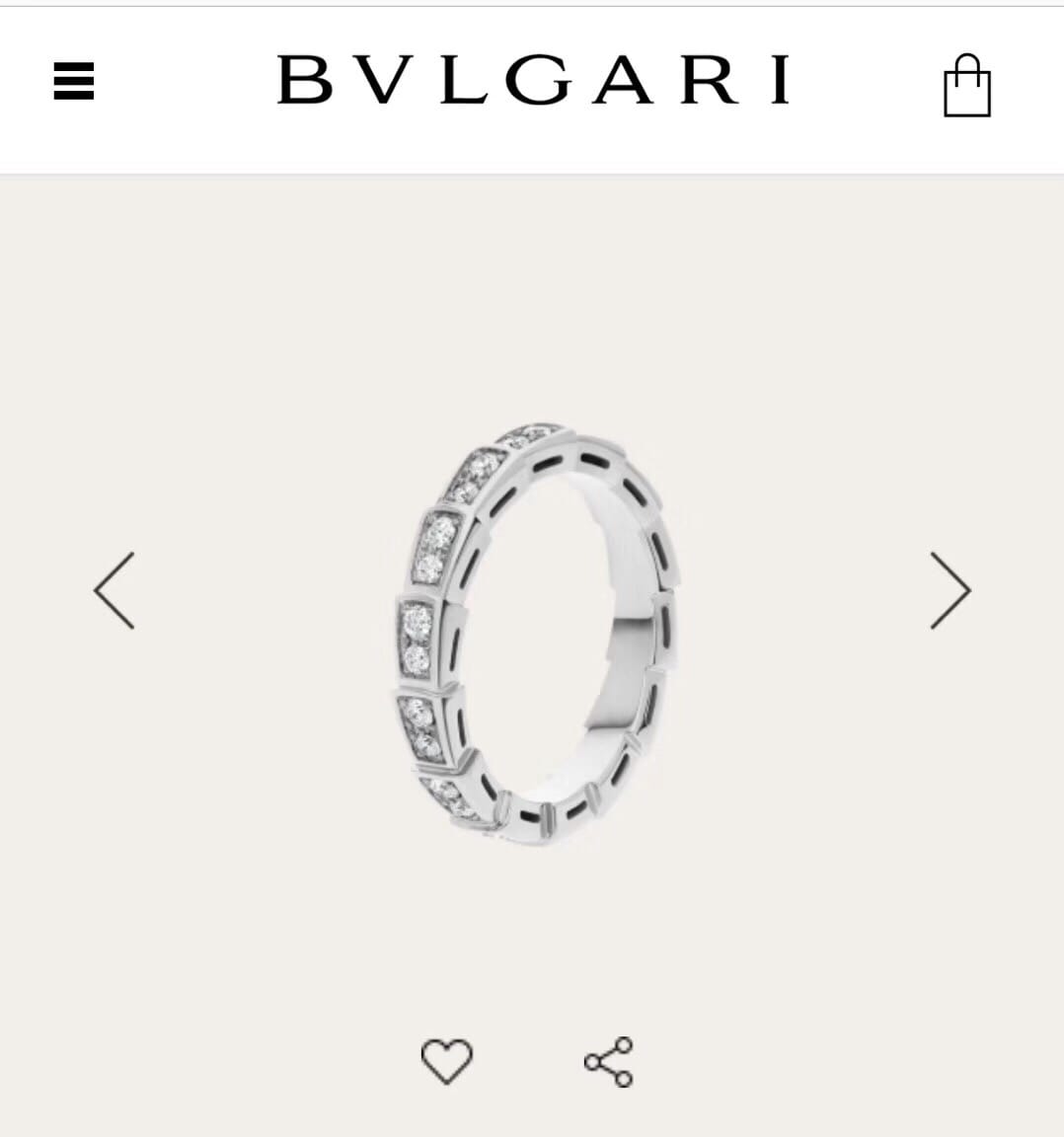
Task: Show the next product image
Action: click(x=950, y=590)
